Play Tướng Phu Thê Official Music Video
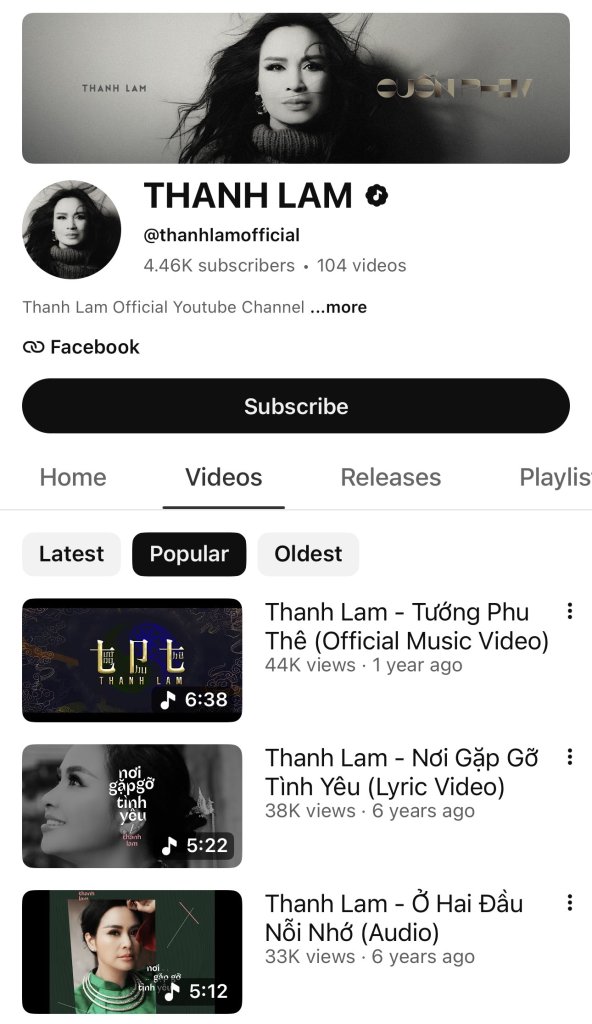Image resolution: width=592 pixels, height=1024 pixels. [x=132, y=660]
